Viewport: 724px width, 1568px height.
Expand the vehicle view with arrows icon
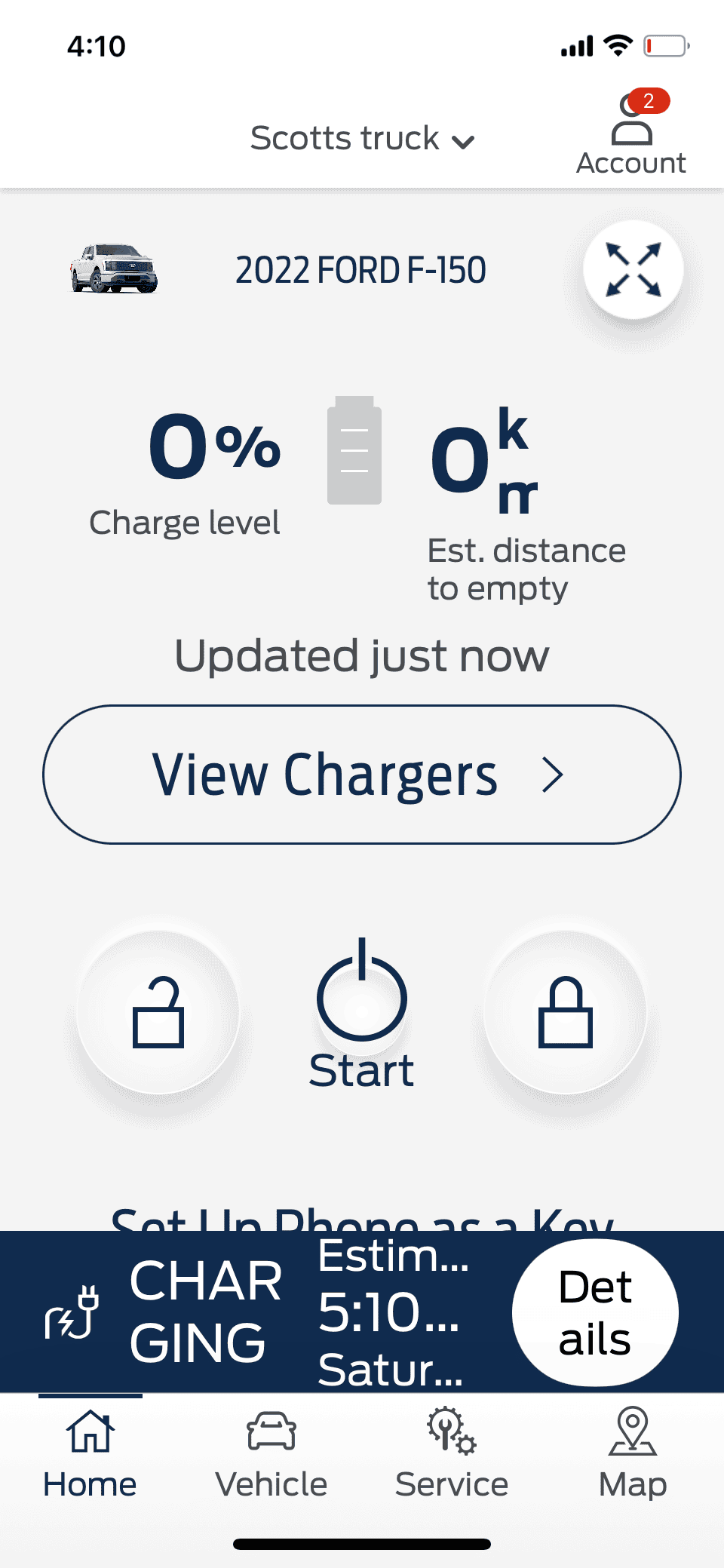[x=633, y=269]
